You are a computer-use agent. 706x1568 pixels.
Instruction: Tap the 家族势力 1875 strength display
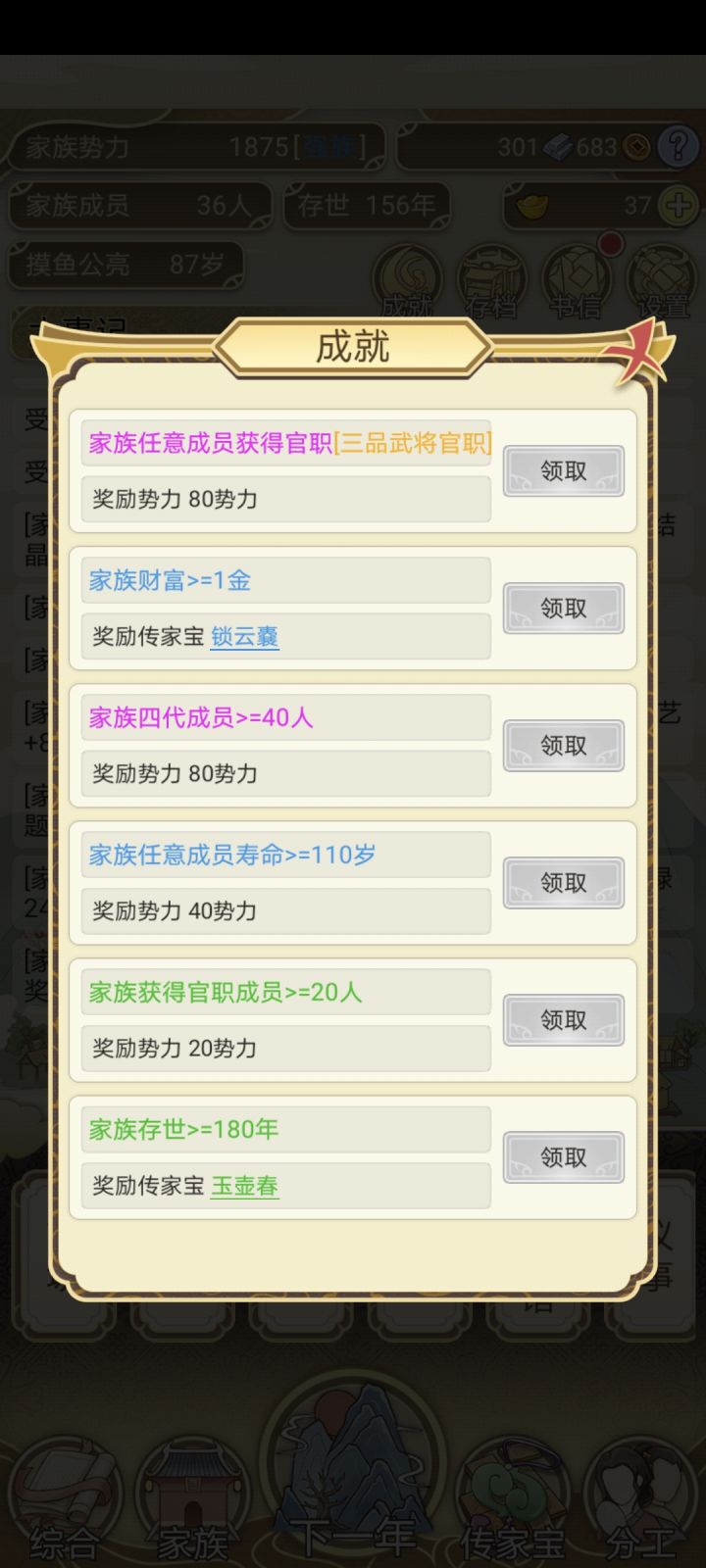[x=196, y=148]
